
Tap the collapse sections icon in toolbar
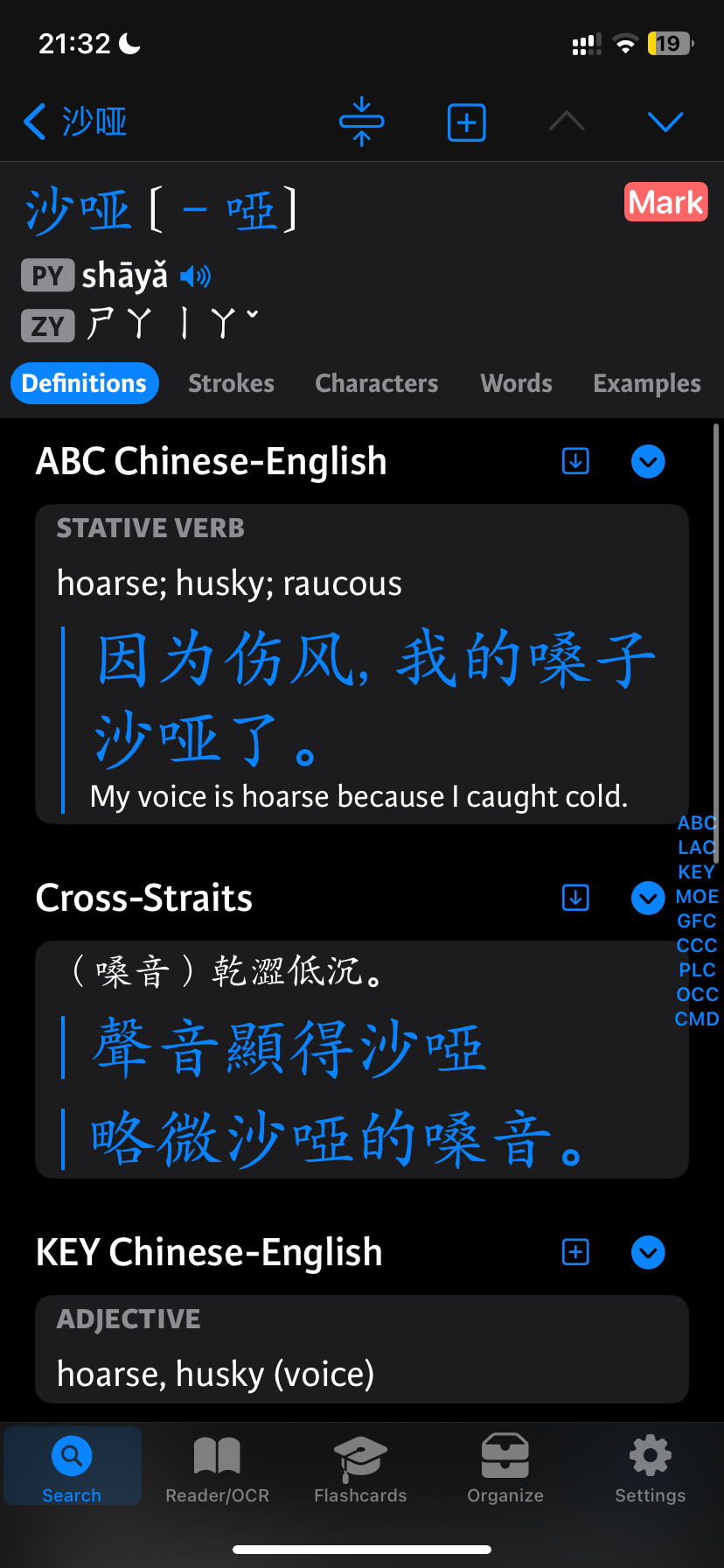coord(362,122)
